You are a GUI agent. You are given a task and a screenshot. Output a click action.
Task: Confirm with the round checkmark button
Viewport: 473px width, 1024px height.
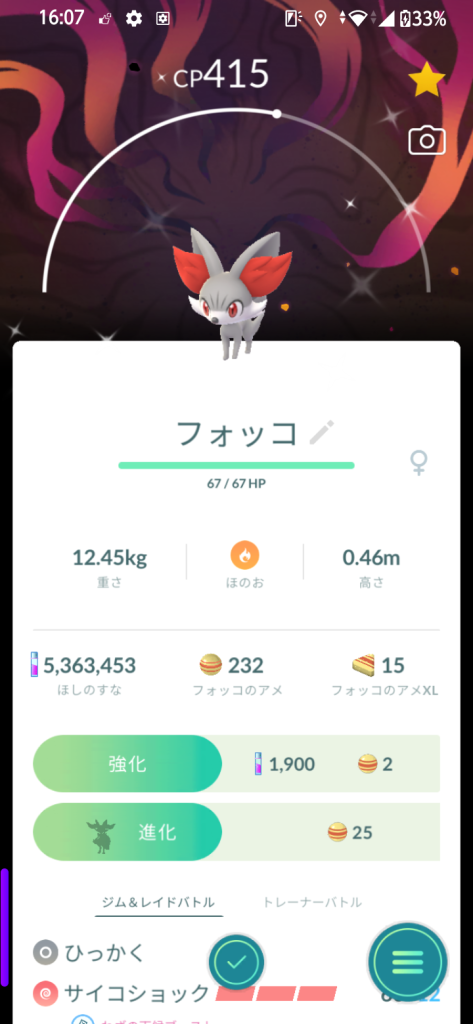[236, 962]
